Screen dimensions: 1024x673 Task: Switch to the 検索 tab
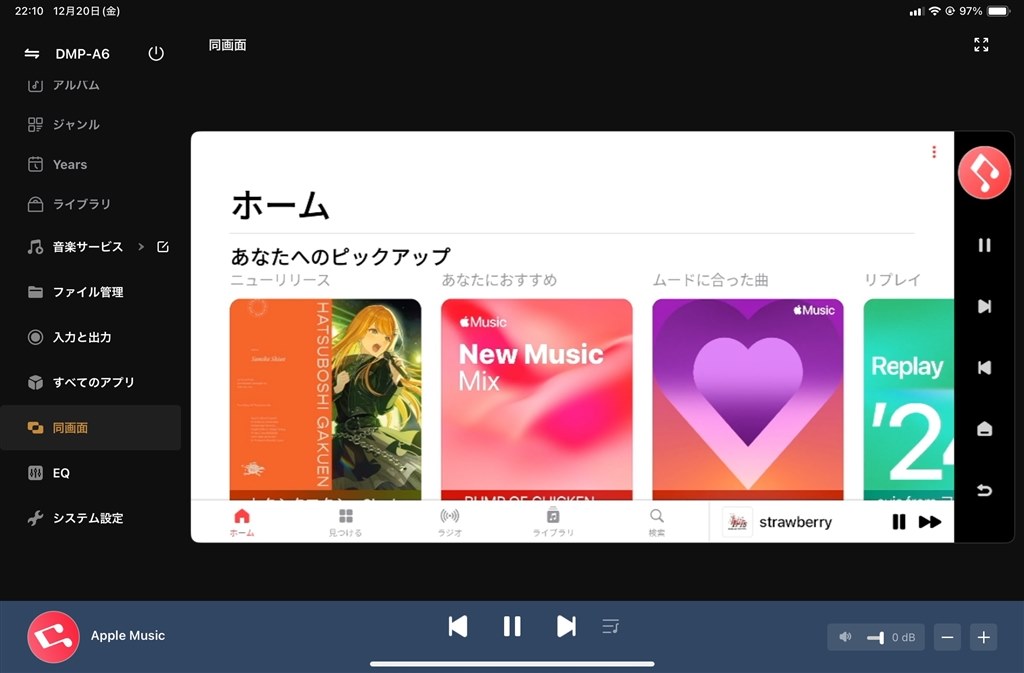tap(656, 522)
